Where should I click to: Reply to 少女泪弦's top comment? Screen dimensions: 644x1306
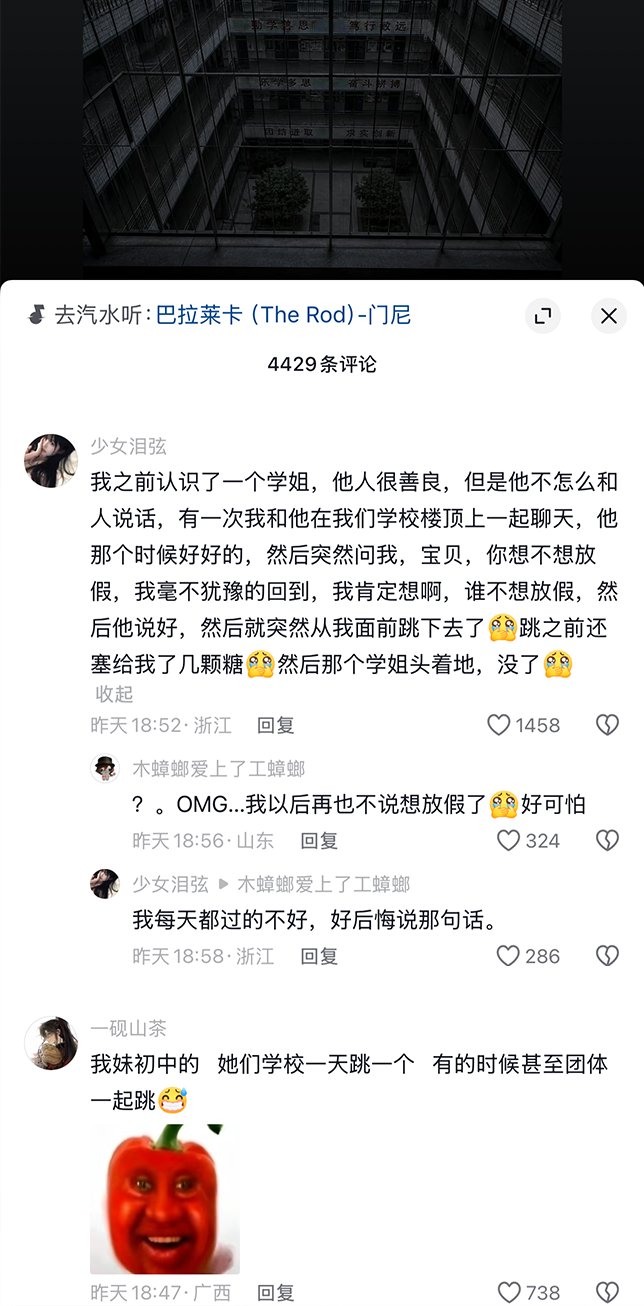pos(275,725)
